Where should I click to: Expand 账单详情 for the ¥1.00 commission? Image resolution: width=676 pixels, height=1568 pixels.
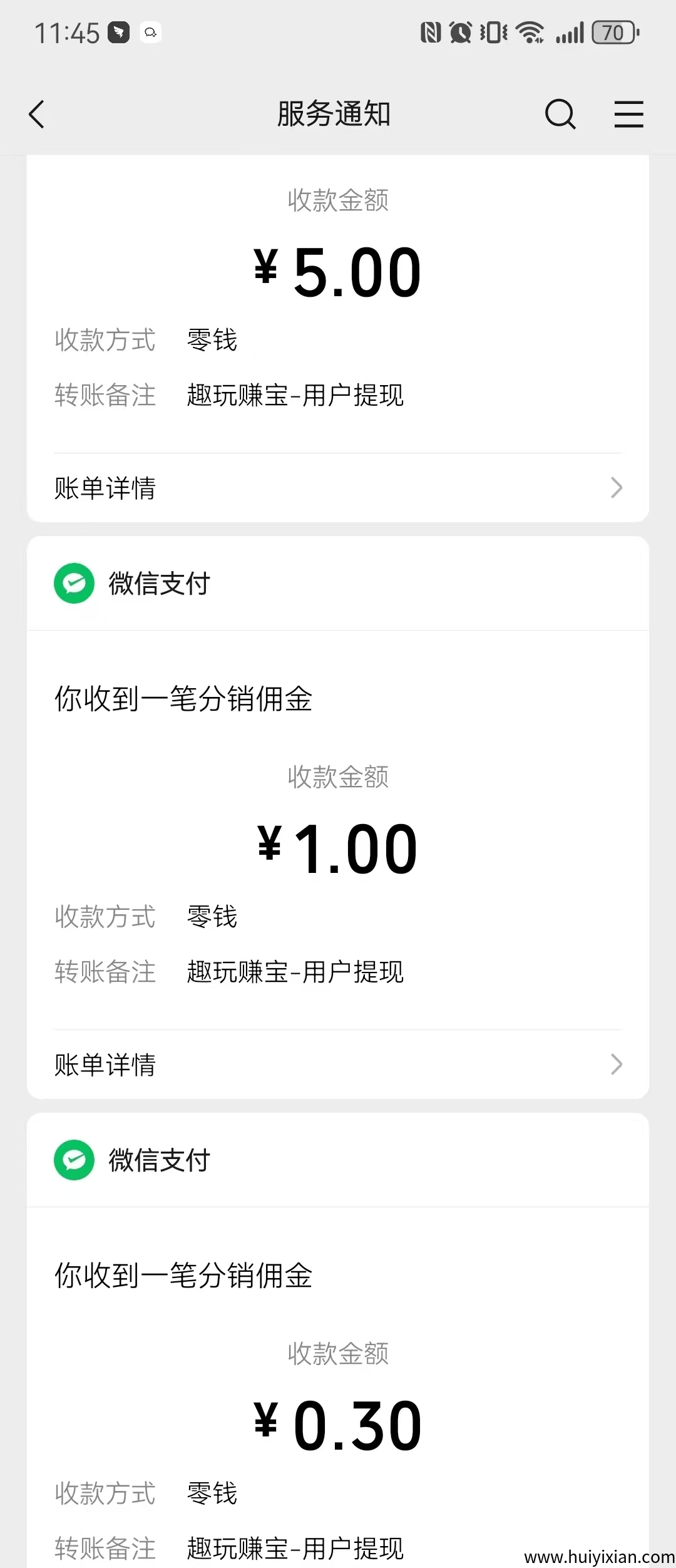pos(105,1065)
